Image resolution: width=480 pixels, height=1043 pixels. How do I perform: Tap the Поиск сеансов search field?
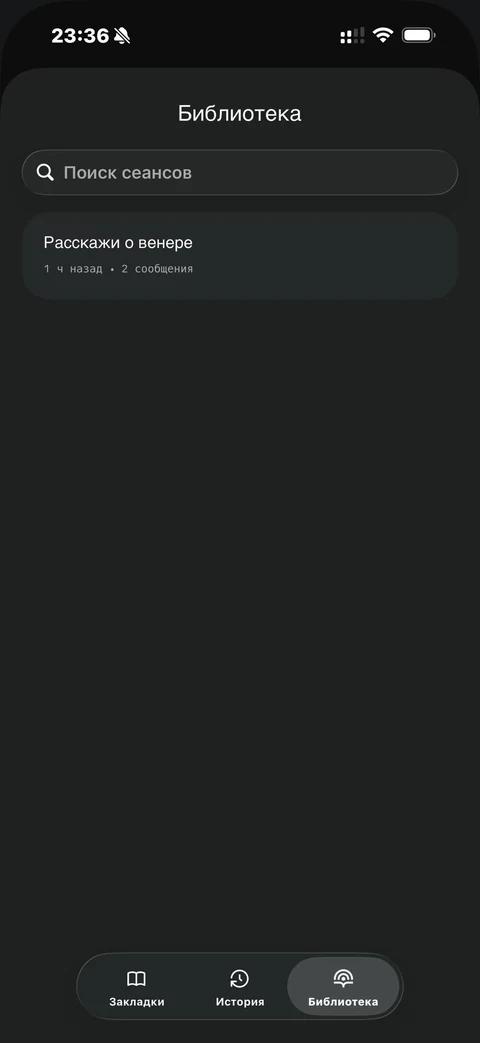click(x=240, y=172)
